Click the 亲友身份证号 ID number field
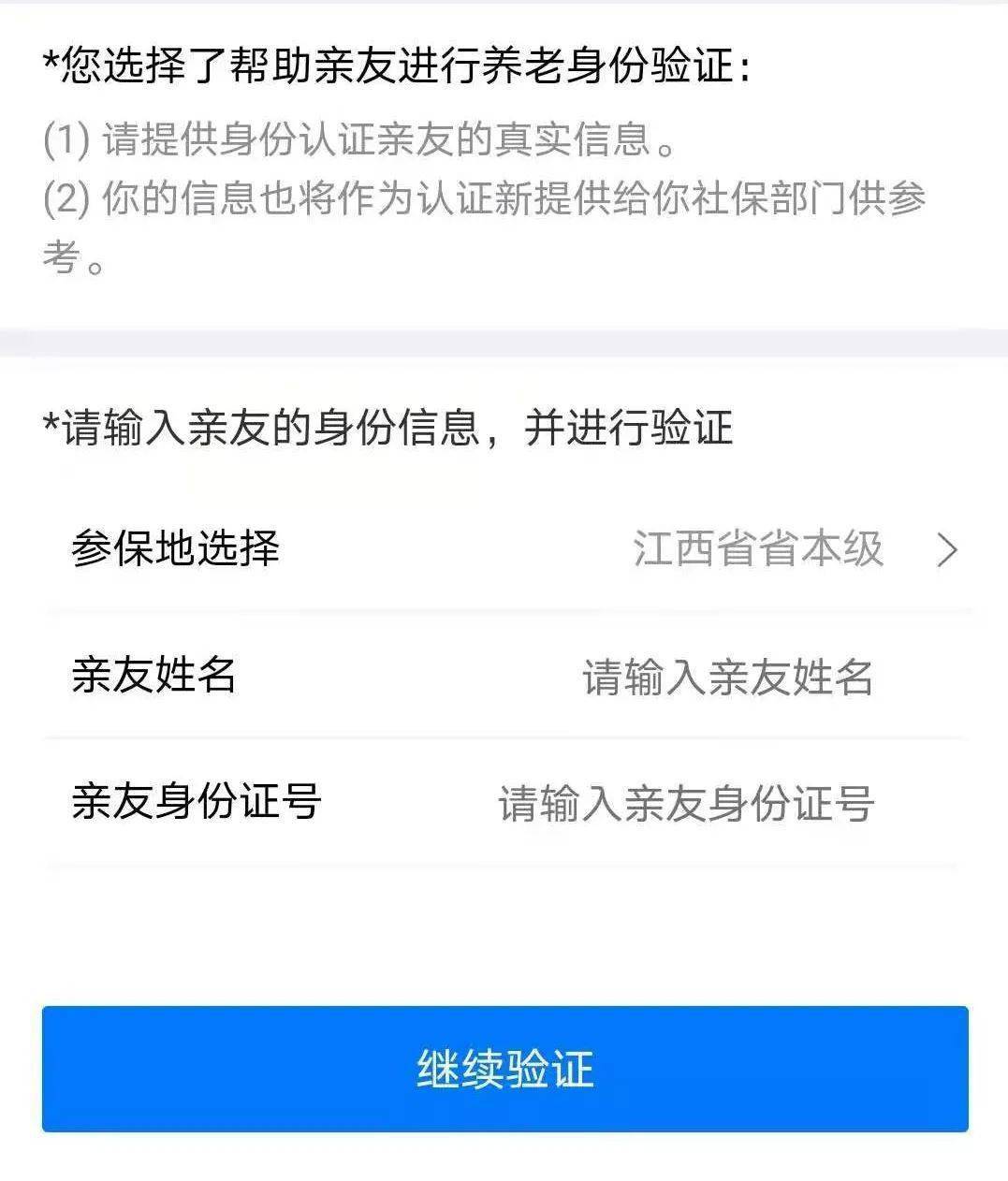This screenshot has width=1008, height=1181. pos(685,801)
